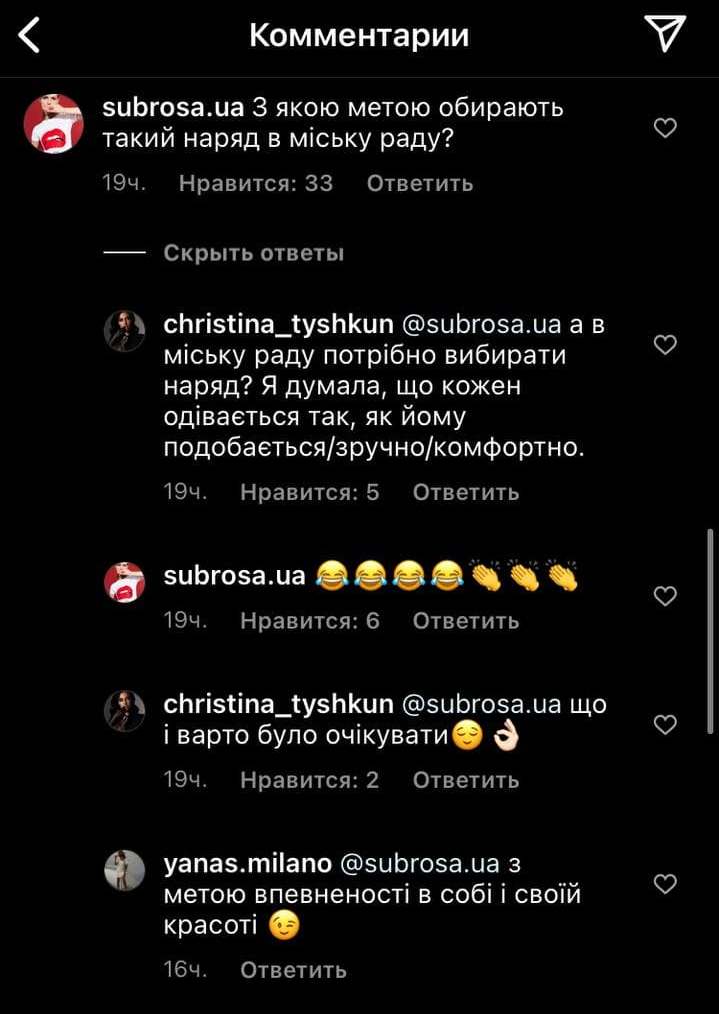
Task: Reply to subrosa.ua's emoji comment
Action: (x=466, y=620)
